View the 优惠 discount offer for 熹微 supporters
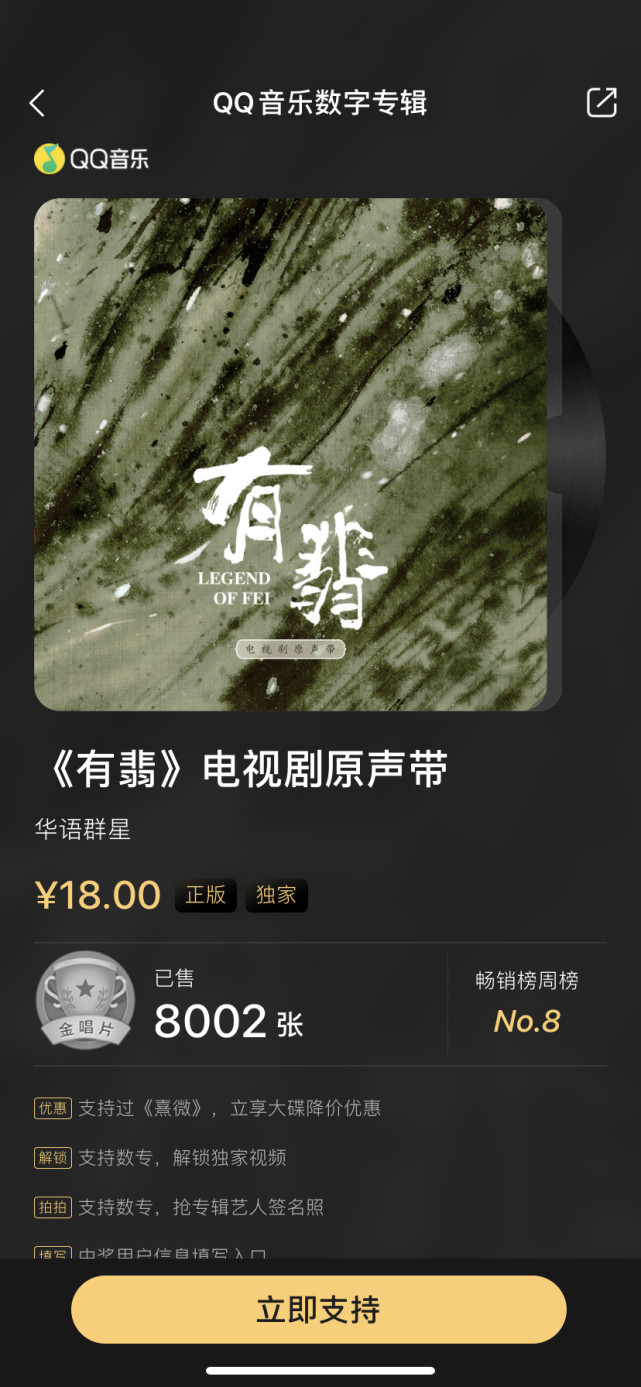641x1387 pixels. [x=208, y=1108]
